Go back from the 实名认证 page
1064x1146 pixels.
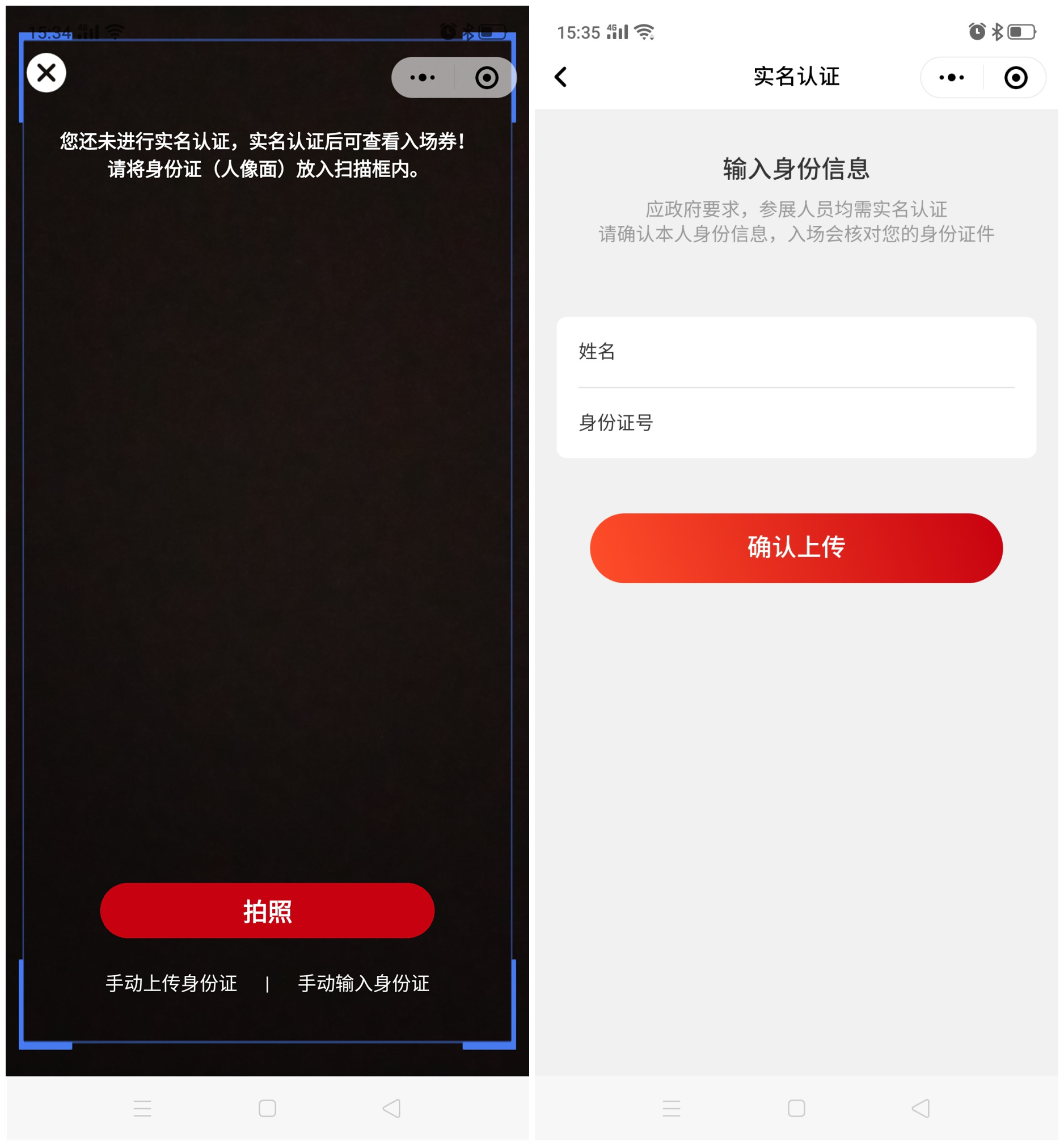pos(561,77)
